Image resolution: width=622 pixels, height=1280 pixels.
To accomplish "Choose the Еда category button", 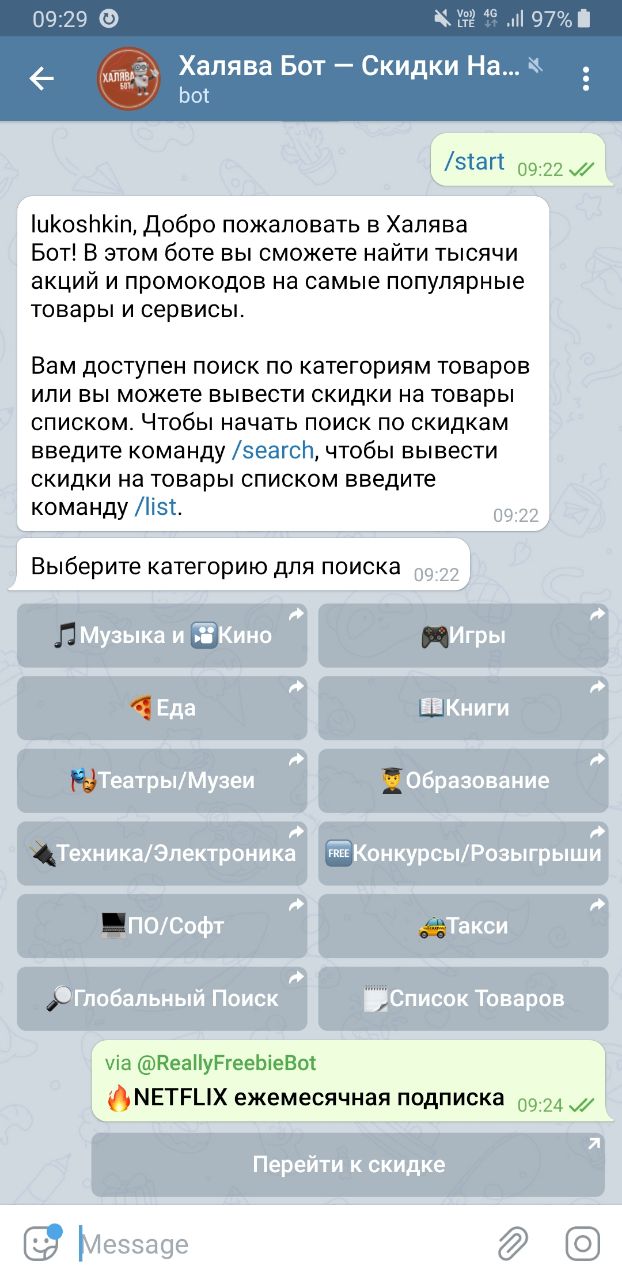I will pyautogui.click(x=162, y=708).
